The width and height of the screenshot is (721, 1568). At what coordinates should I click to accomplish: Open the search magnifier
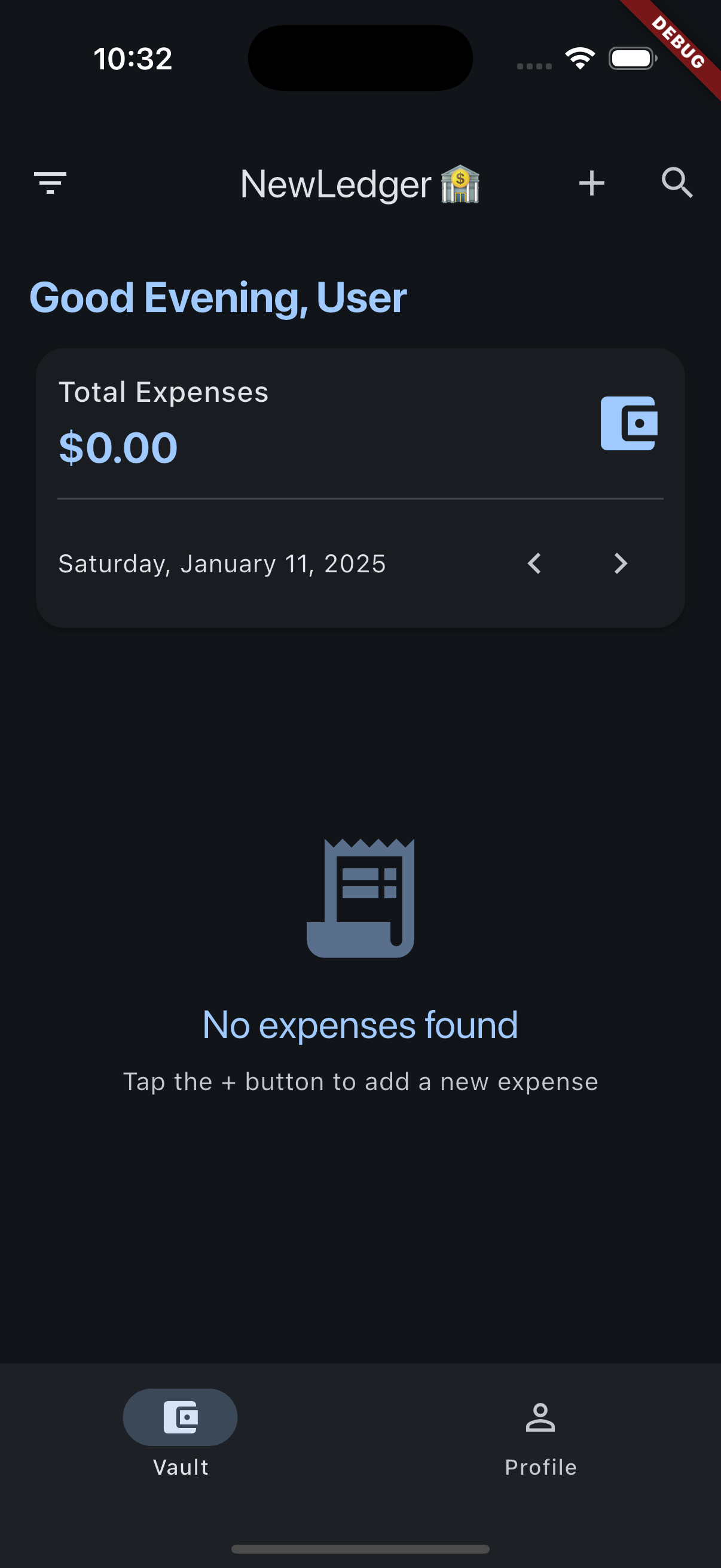pos(677,182)
